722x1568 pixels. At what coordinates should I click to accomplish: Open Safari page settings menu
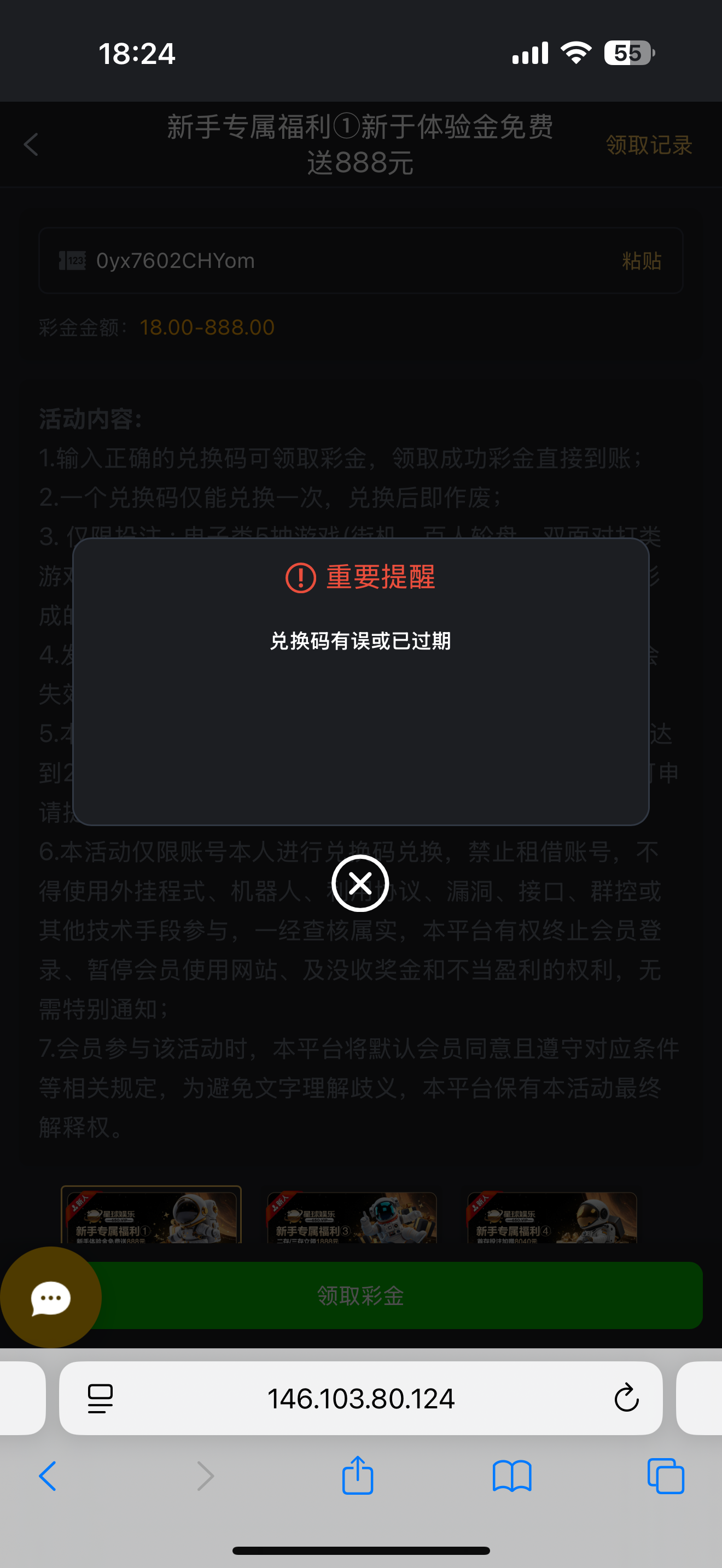point(101,1397)
